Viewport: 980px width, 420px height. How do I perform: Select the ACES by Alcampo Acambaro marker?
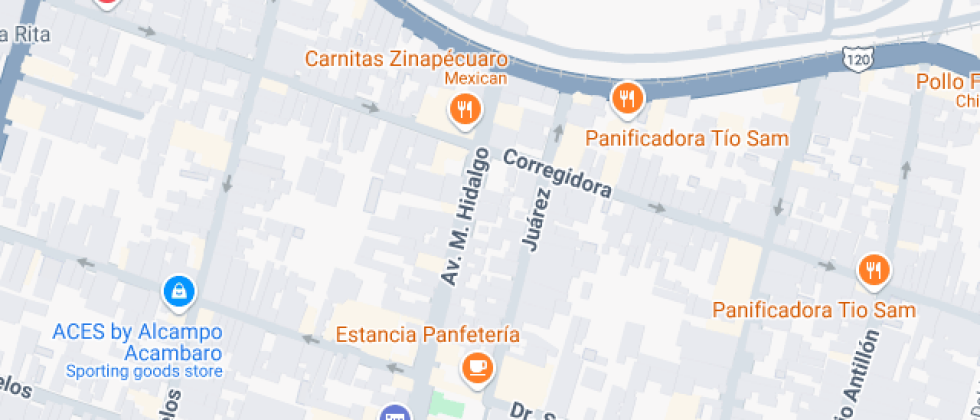pyautogui.click(x=179, y=292)
